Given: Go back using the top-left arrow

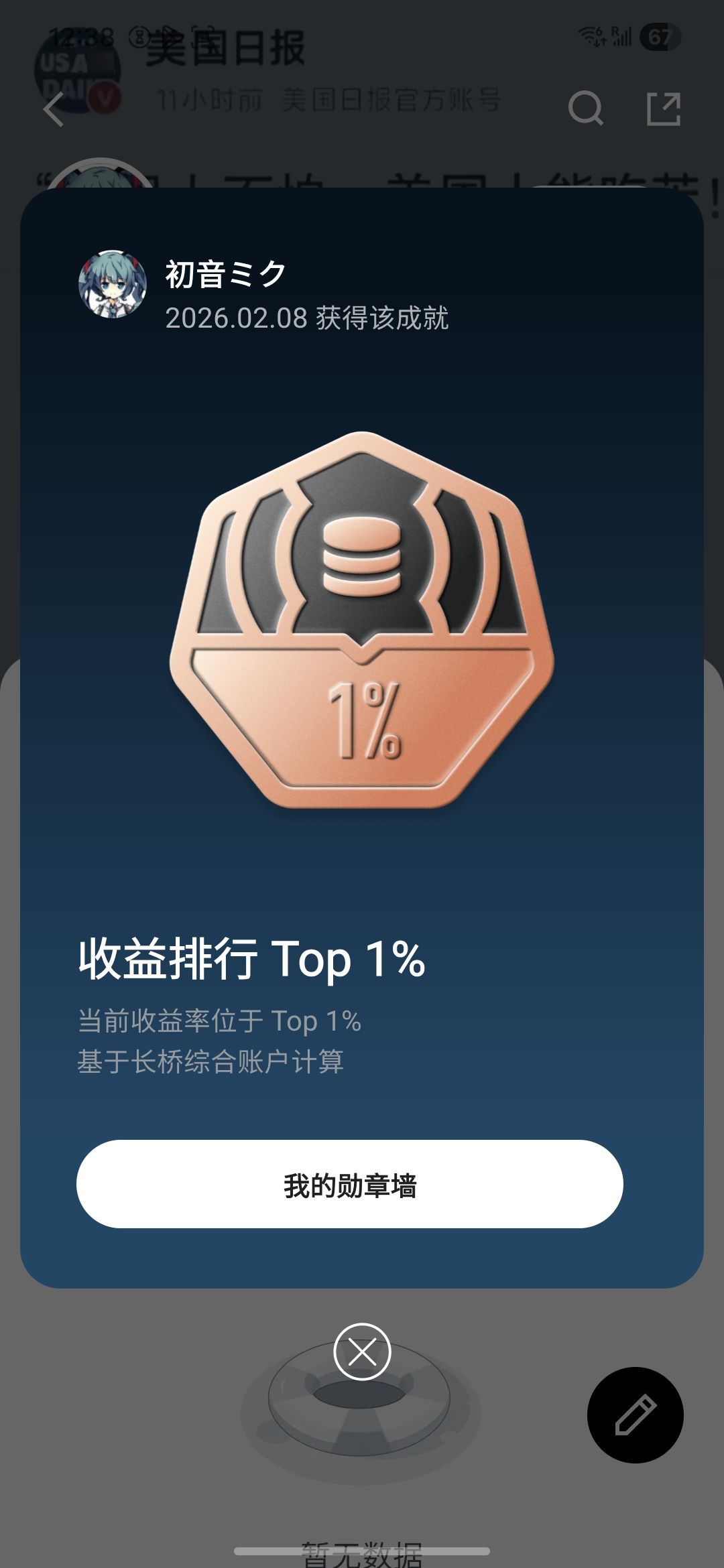Looking at the screenshot, I should click(54, 109).
